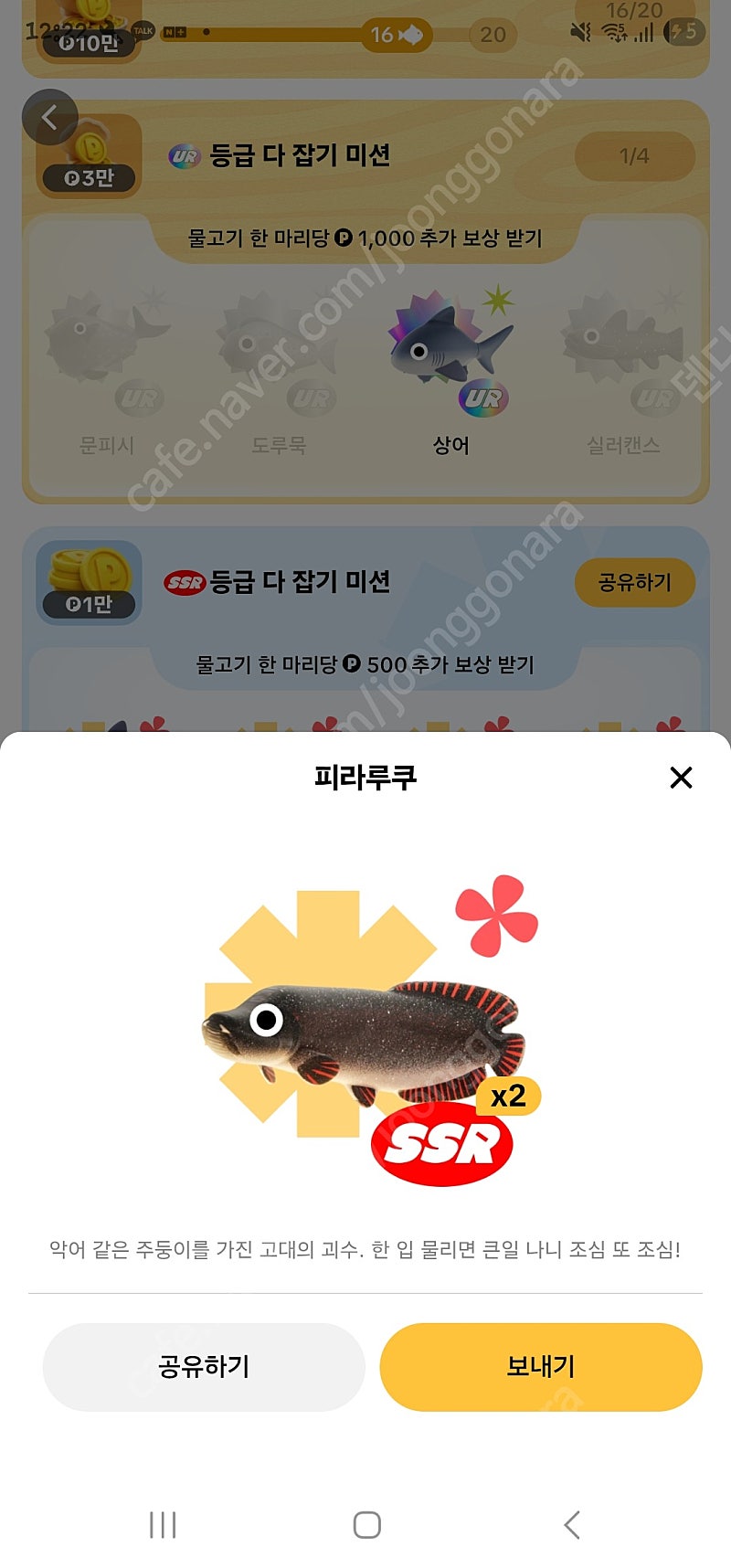Go back with the top-left arrow
The height and width of the screenshot is (1568, 731).
click(50, 117)
